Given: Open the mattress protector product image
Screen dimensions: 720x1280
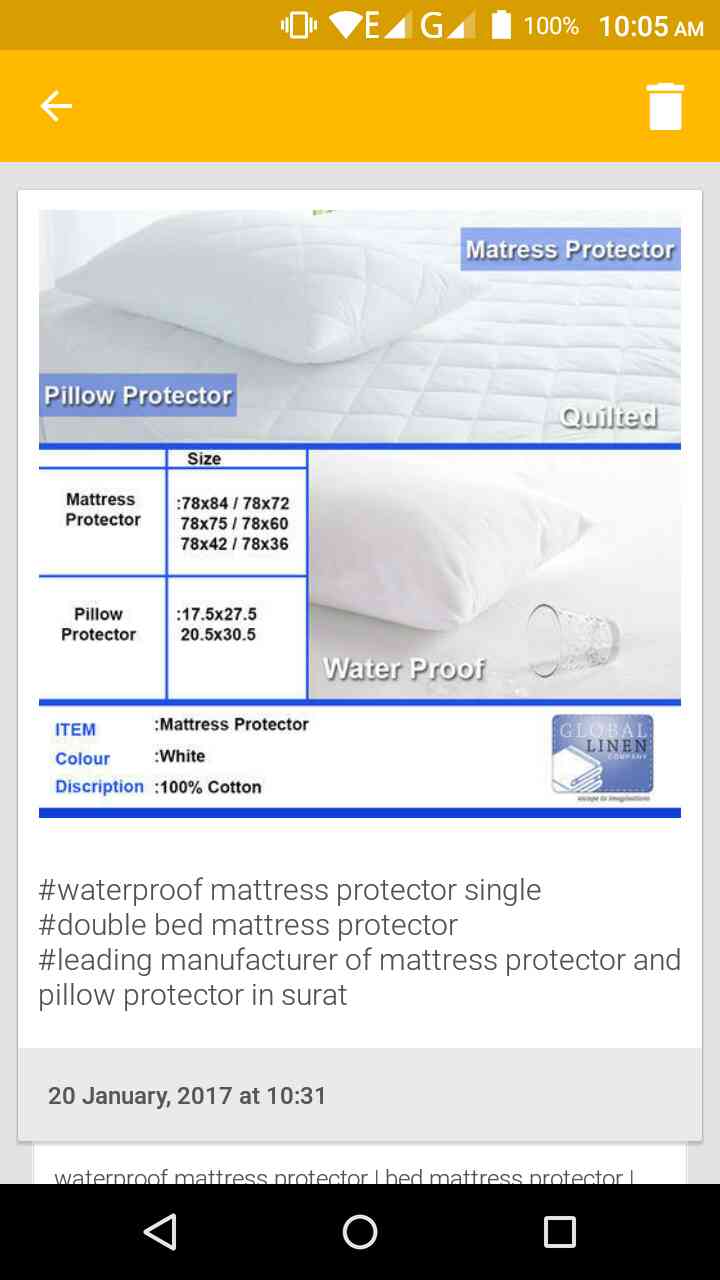Looking at the screenshot, I should point(360,513).
